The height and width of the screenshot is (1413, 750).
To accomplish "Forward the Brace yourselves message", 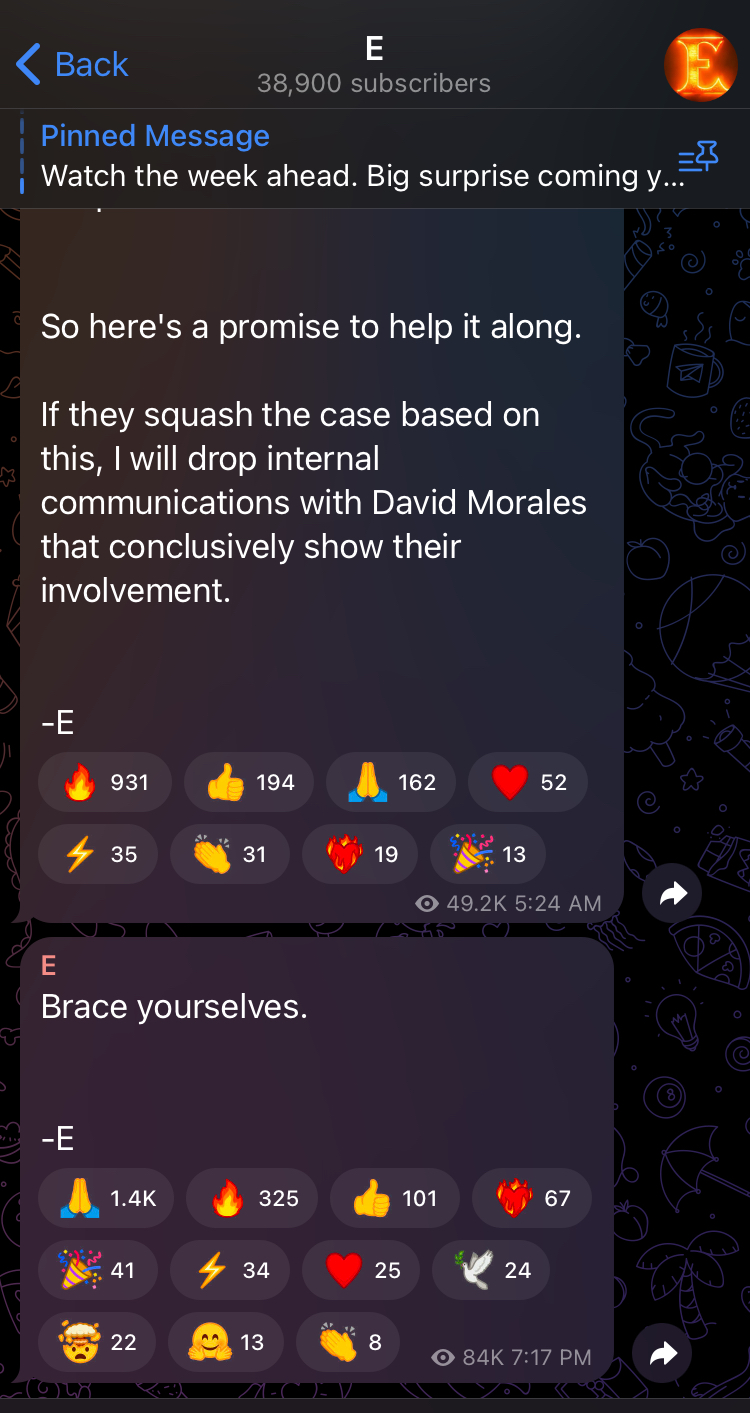I will (x=663, y=1354).
